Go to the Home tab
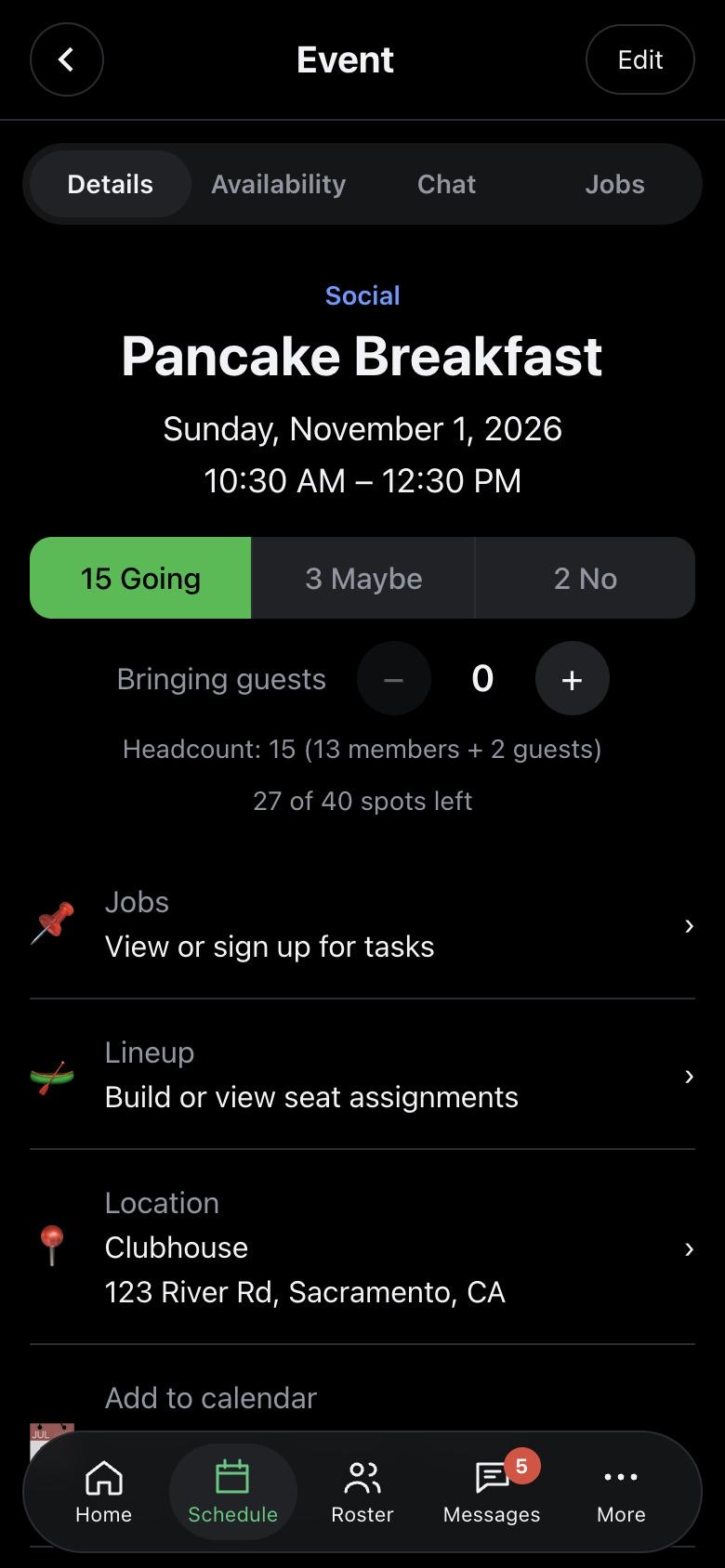 (x=103, y=1492)
